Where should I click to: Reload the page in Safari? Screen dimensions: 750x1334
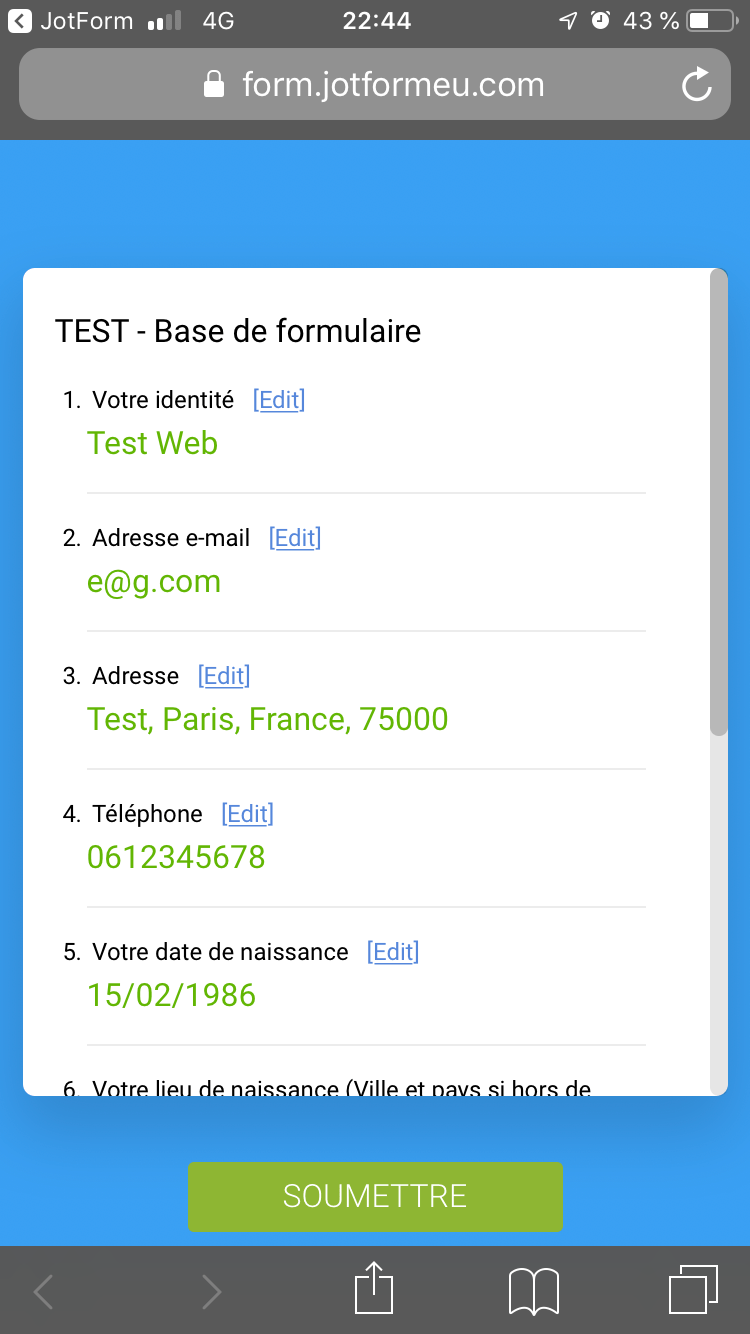[x=696, y=85]
